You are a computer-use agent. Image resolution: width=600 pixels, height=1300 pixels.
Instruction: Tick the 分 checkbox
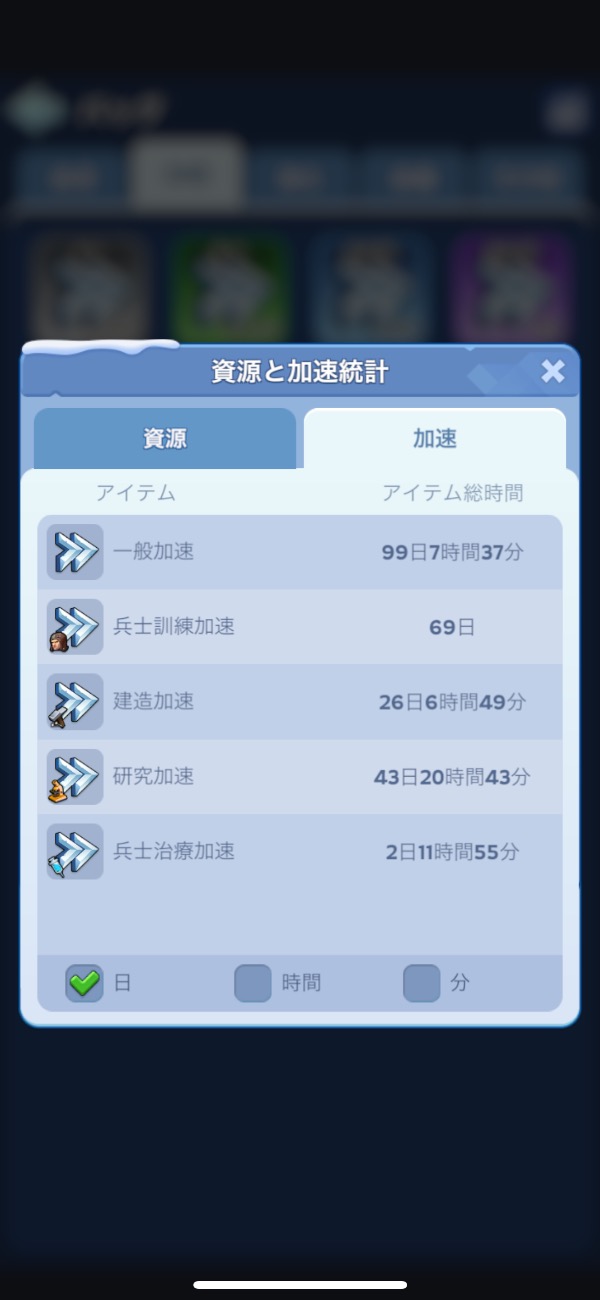[421, 983]
